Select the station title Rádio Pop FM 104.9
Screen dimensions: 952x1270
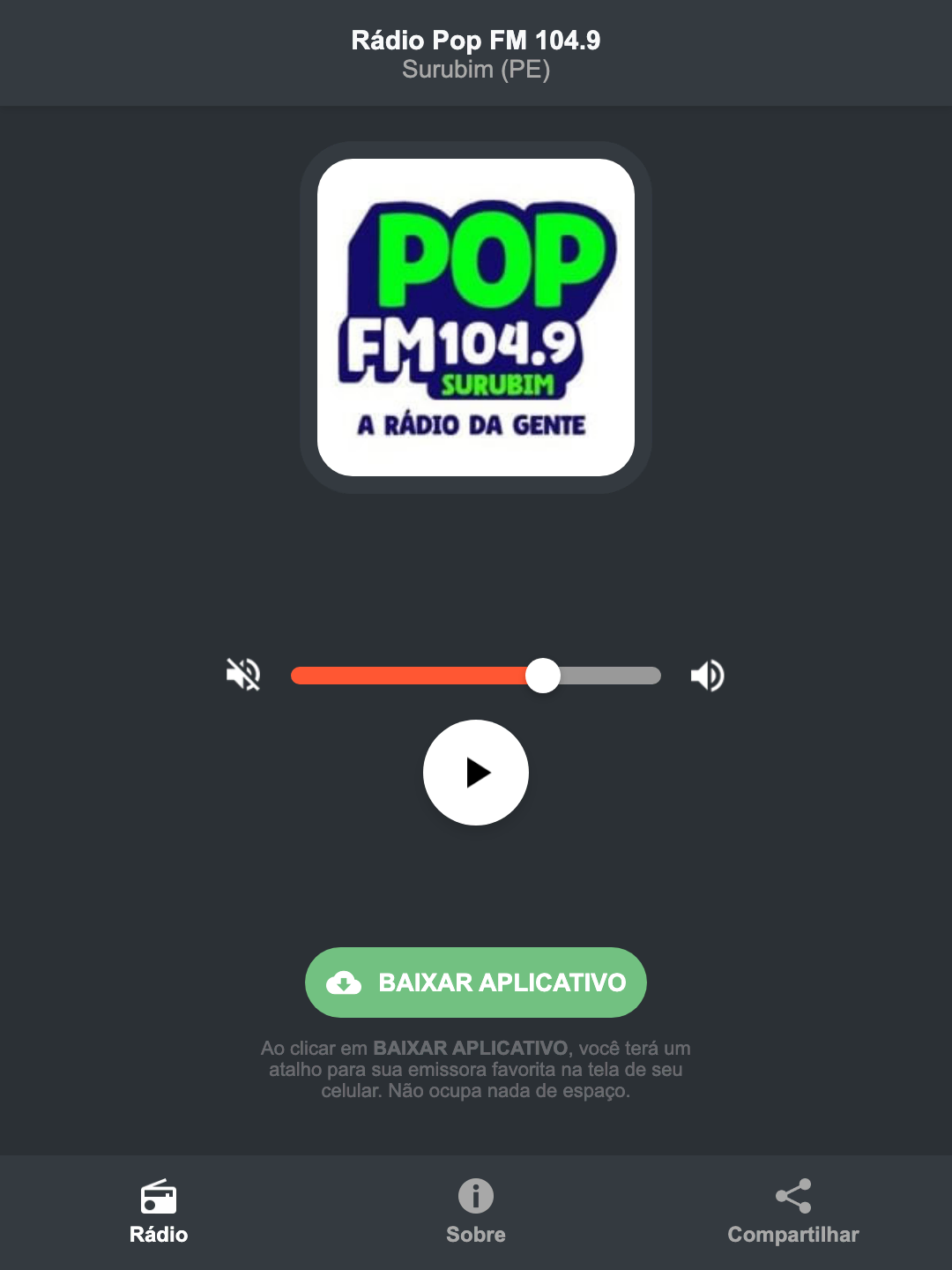point(475,39)
